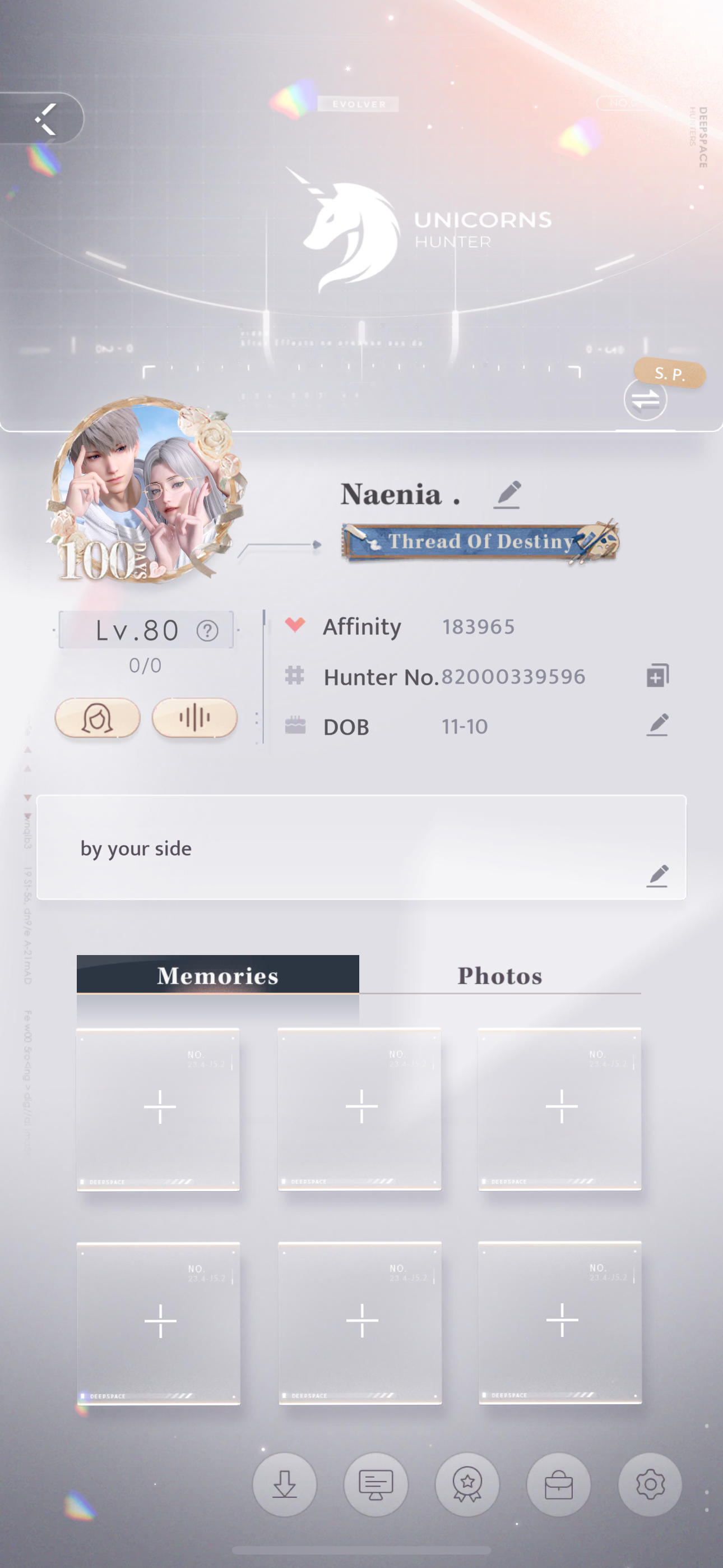Open the briefcase icon
723x1568 pixels.
pyautogui.click(x=558, y=1484)
